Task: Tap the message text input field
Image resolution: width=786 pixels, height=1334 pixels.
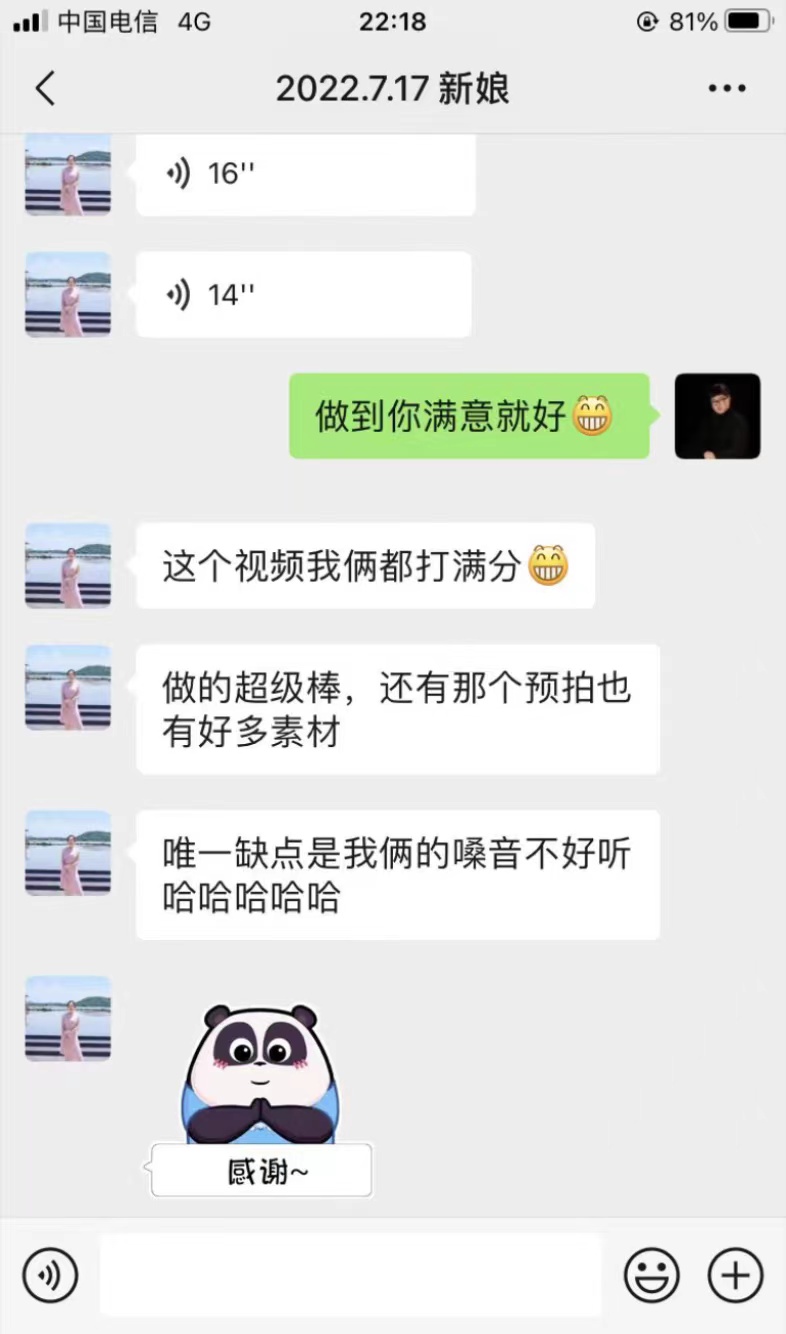Action: (x=351, y=1275)
